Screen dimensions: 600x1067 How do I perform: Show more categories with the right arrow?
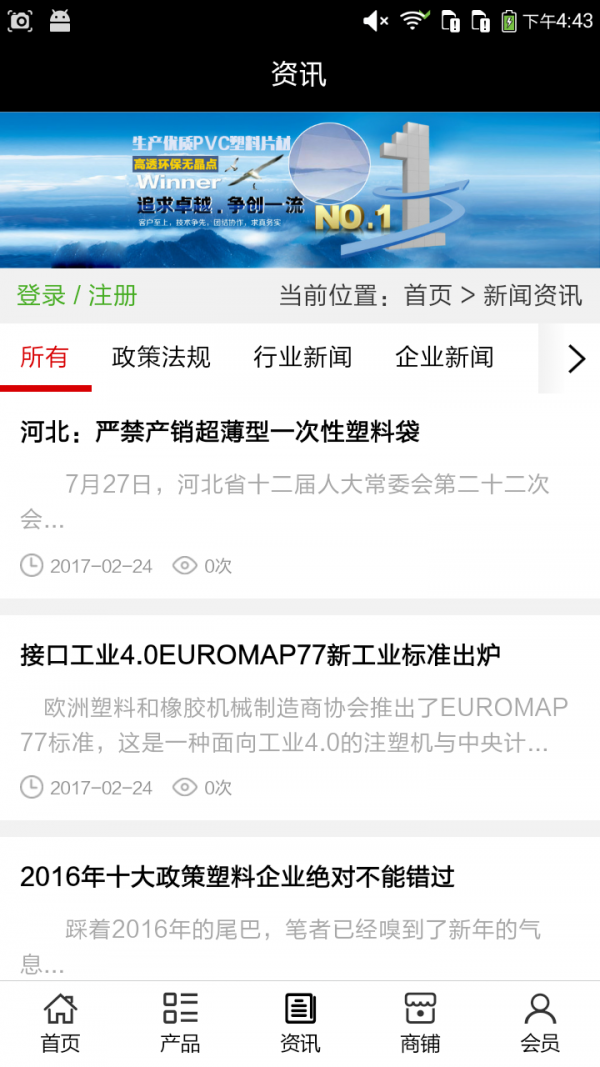[575, 359]
